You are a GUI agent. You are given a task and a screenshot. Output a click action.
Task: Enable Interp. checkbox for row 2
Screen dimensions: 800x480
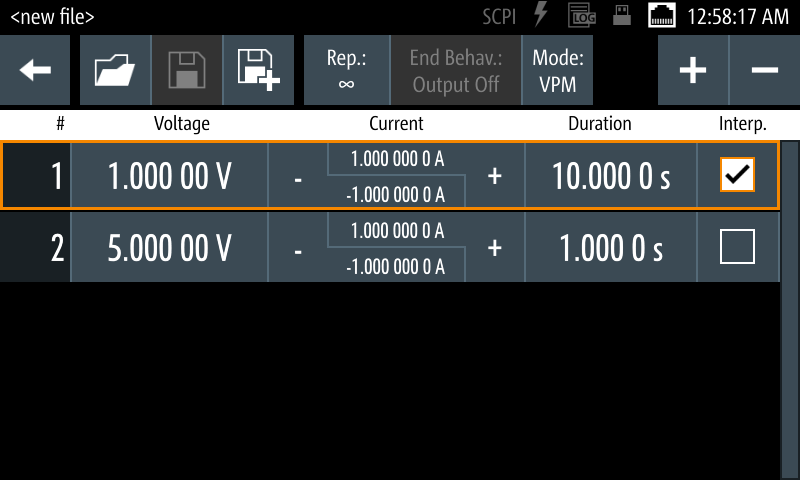coord(737,247)
